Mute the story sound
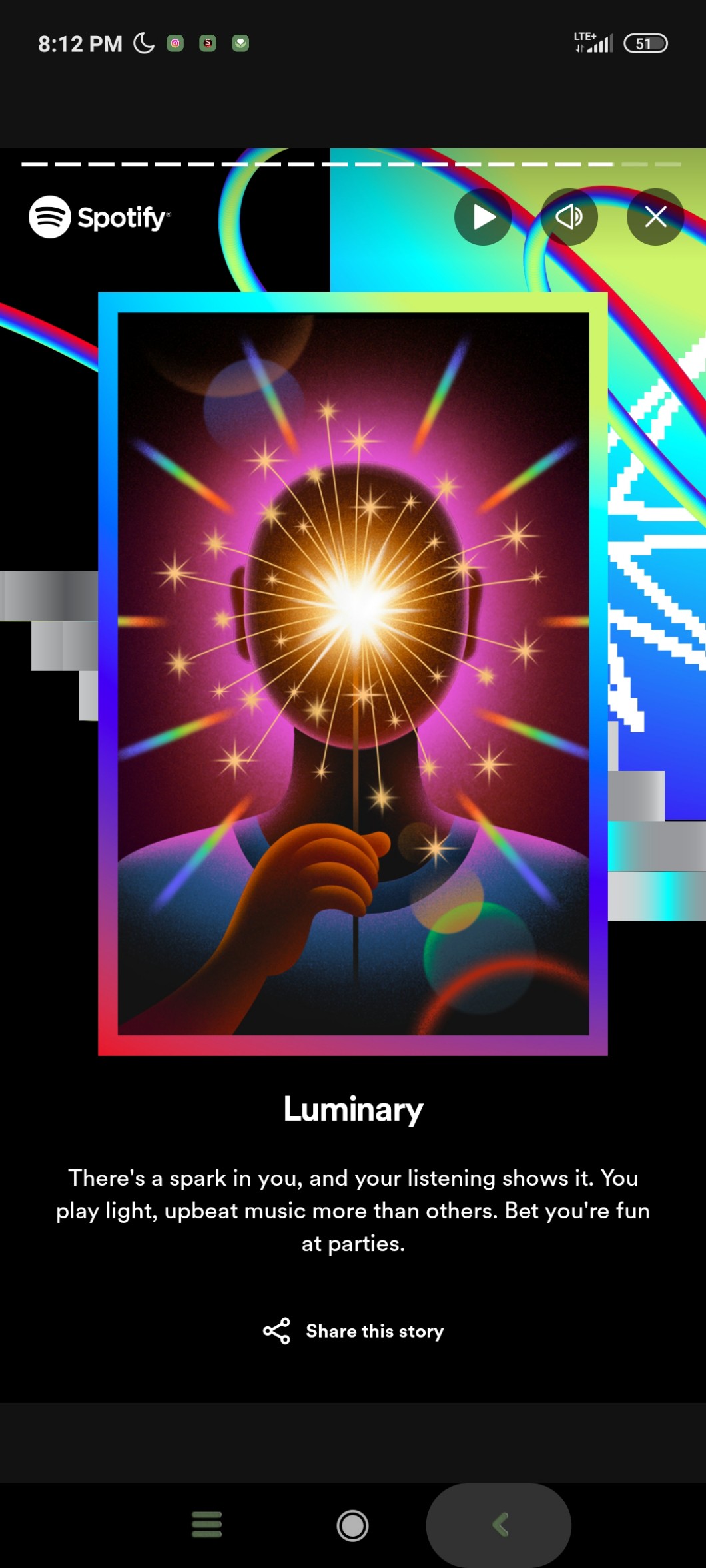706x1568 pixels. (569, 217)
